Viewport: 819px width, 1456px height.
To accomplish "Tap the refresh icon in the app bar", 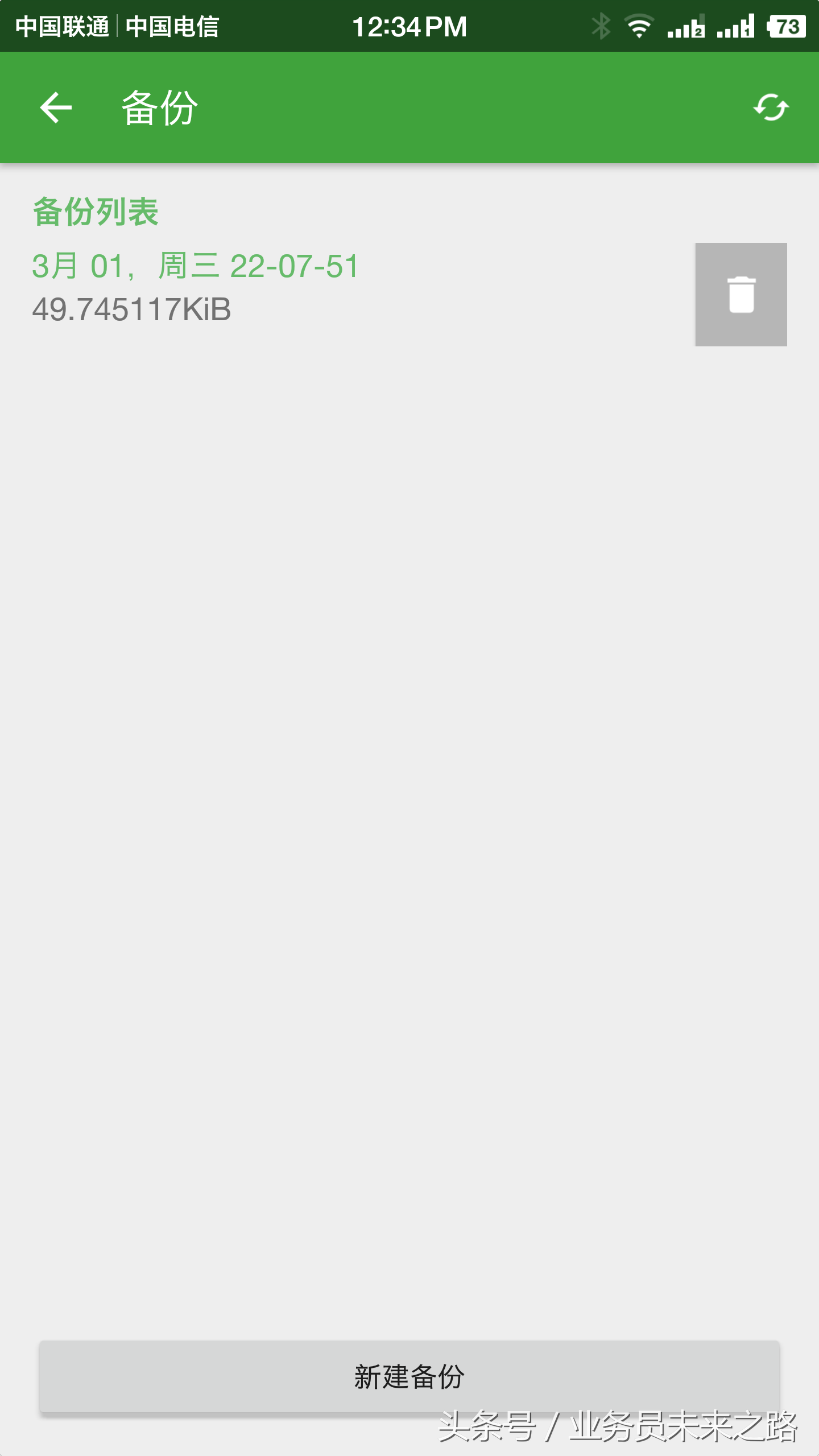I will [x=771, y=107].
